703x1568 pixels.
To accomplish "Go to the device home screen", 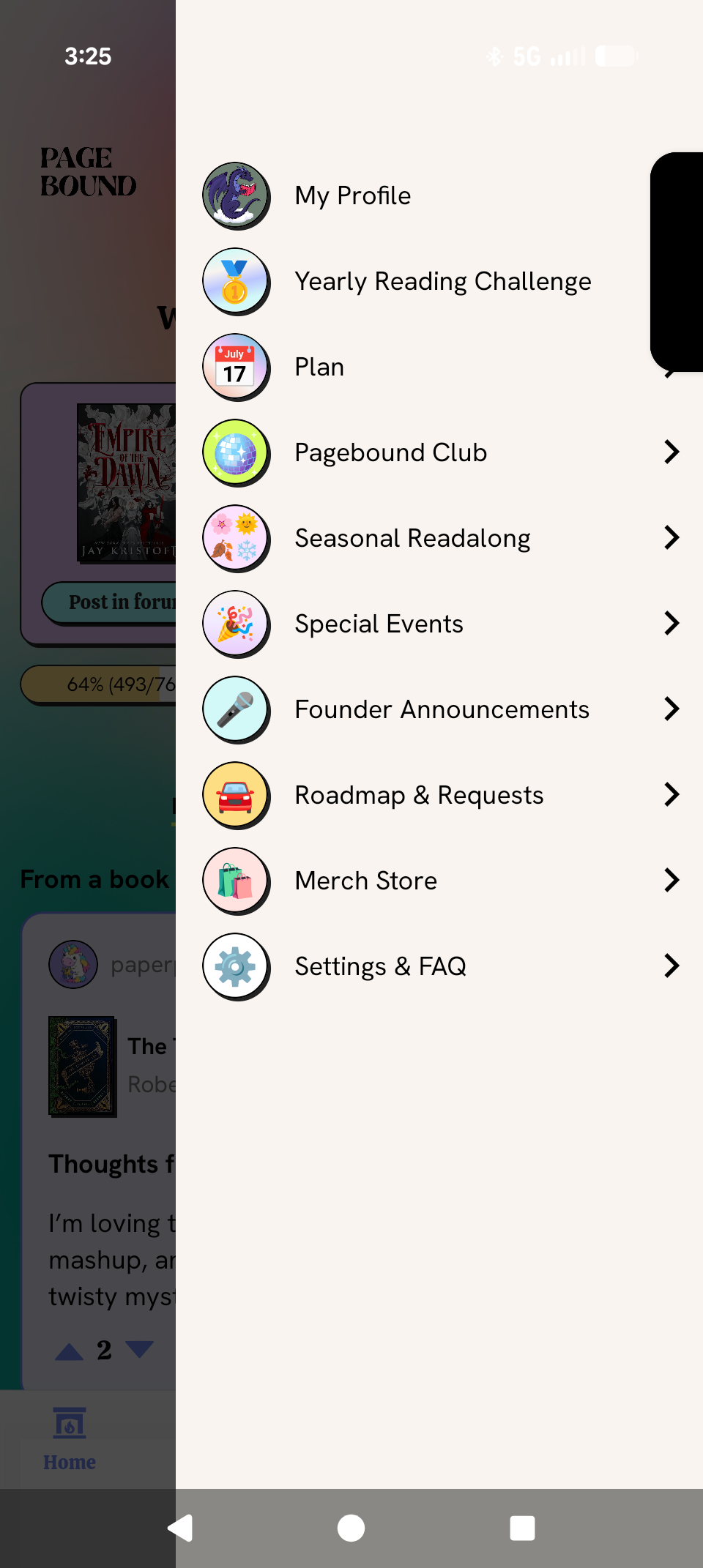I will [x=351, y=1528].
